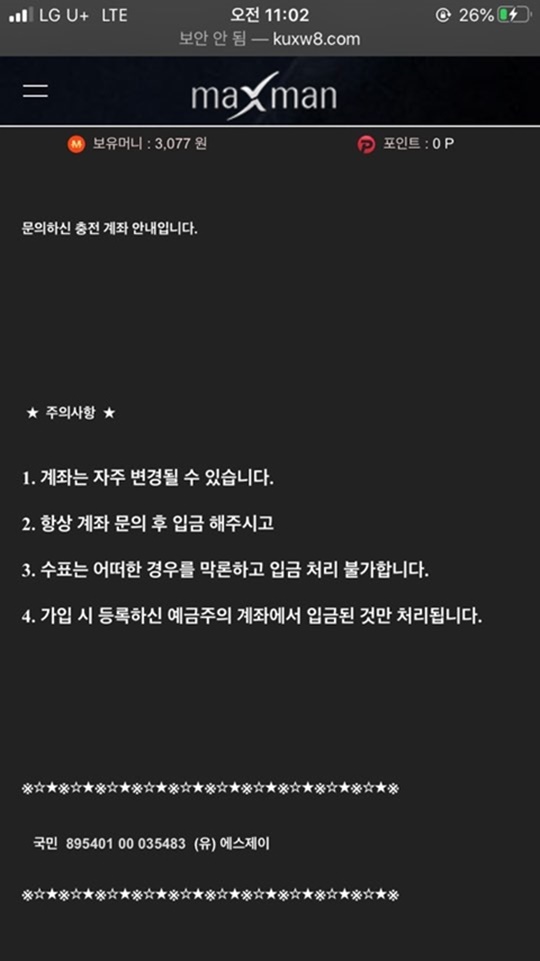Tap the maxman logo to go home
The height and width of the screenshot is (961, 540).
coord(264,96)
